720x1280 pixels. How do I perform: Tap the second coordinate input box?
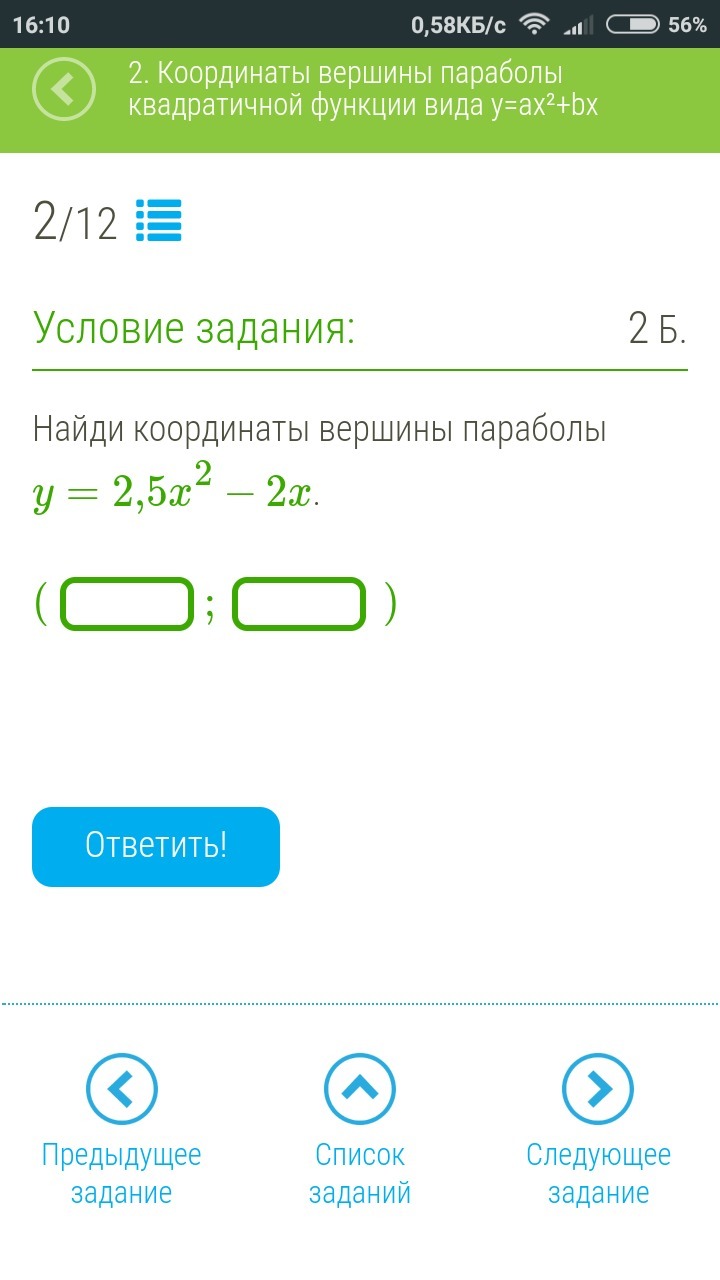pos(298,602)
